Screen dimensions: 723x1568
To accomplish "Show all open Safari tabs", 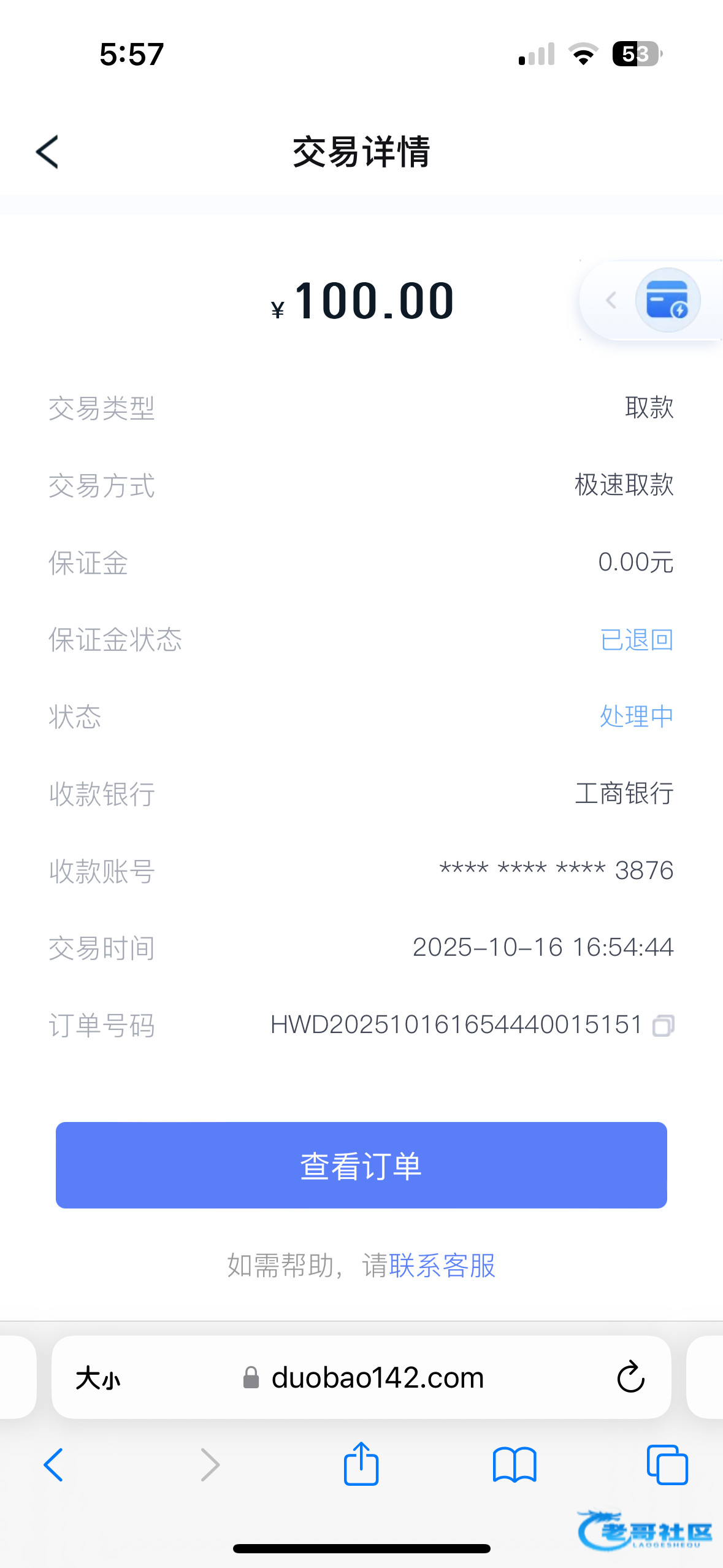I will click(x=667, y=1465).
